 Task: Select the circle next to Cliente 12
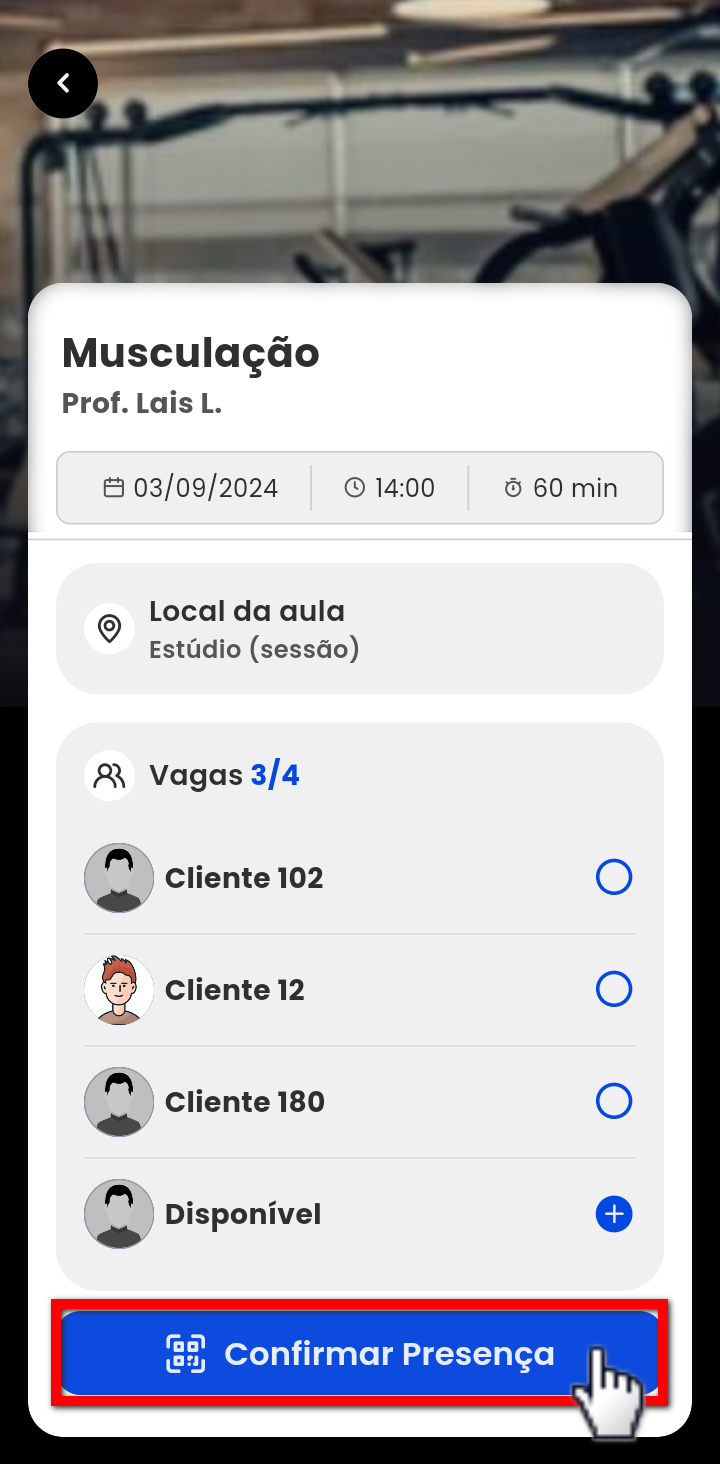[613, 990]
